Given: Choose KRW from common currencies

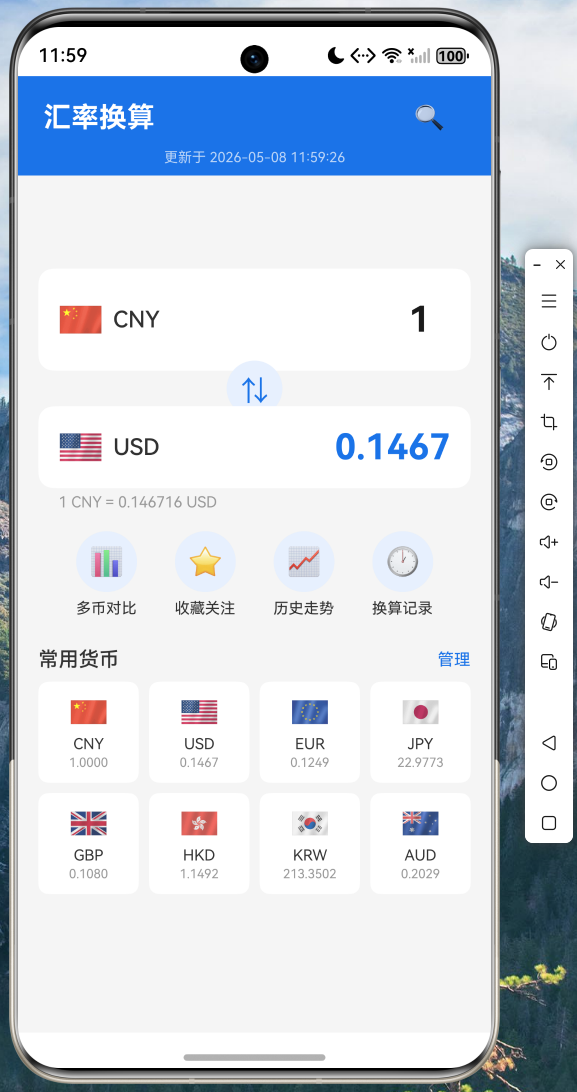Looking at the screenshot, I should (310, 843).
